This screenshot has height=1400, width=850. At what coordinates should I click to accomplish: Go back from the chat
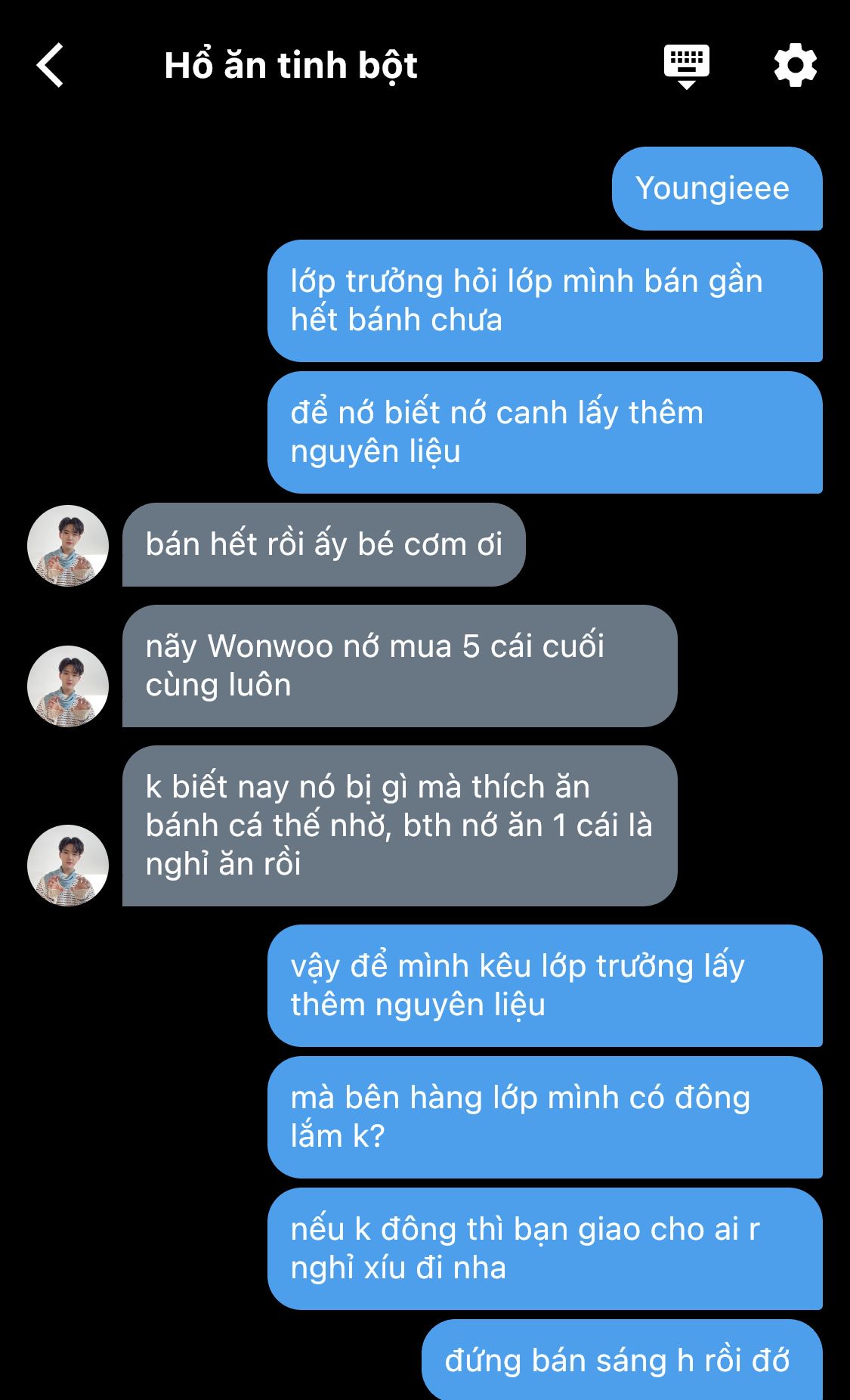coord(50,66)
